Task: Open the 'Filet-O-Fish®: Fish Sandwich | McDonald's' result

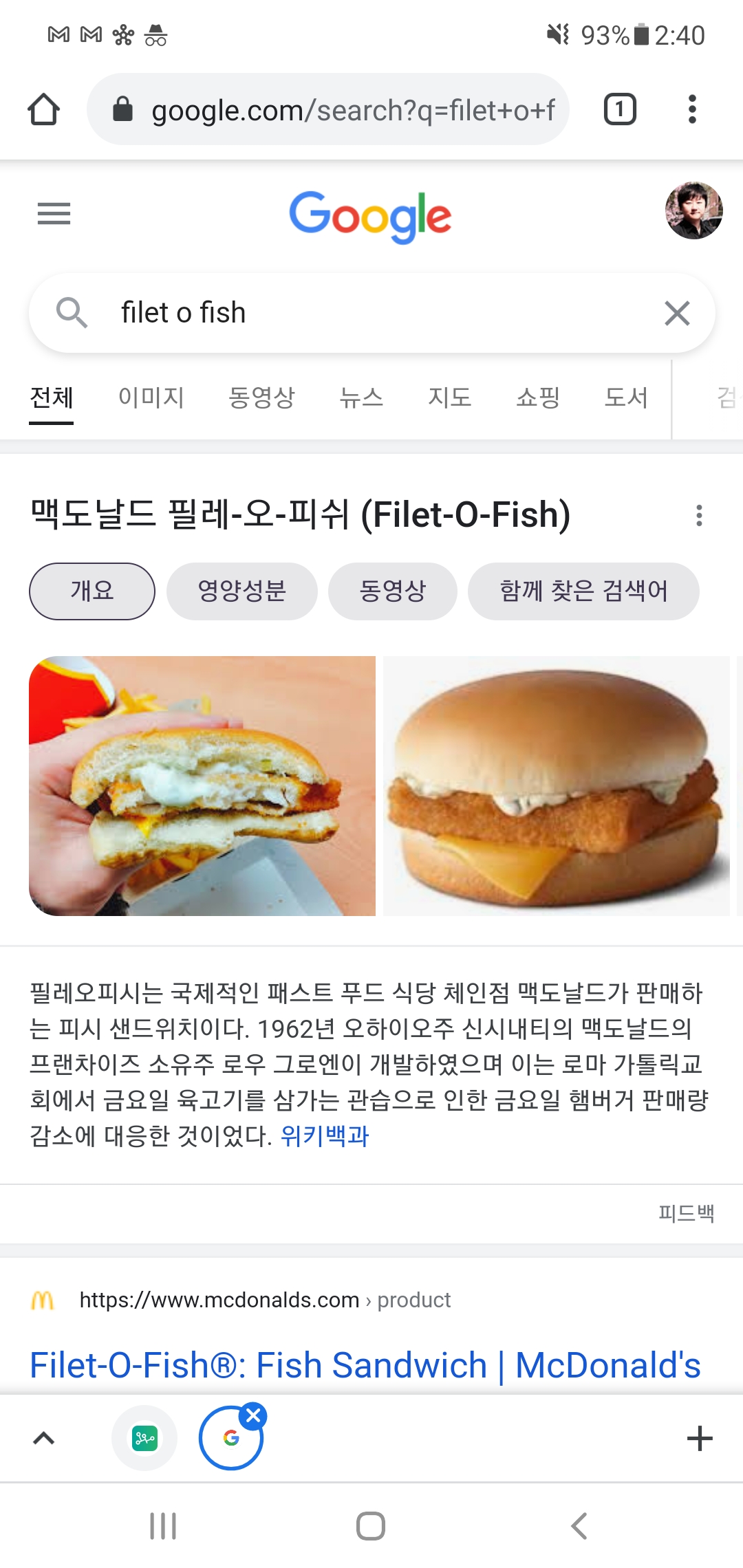Action: pos(365,1365)
